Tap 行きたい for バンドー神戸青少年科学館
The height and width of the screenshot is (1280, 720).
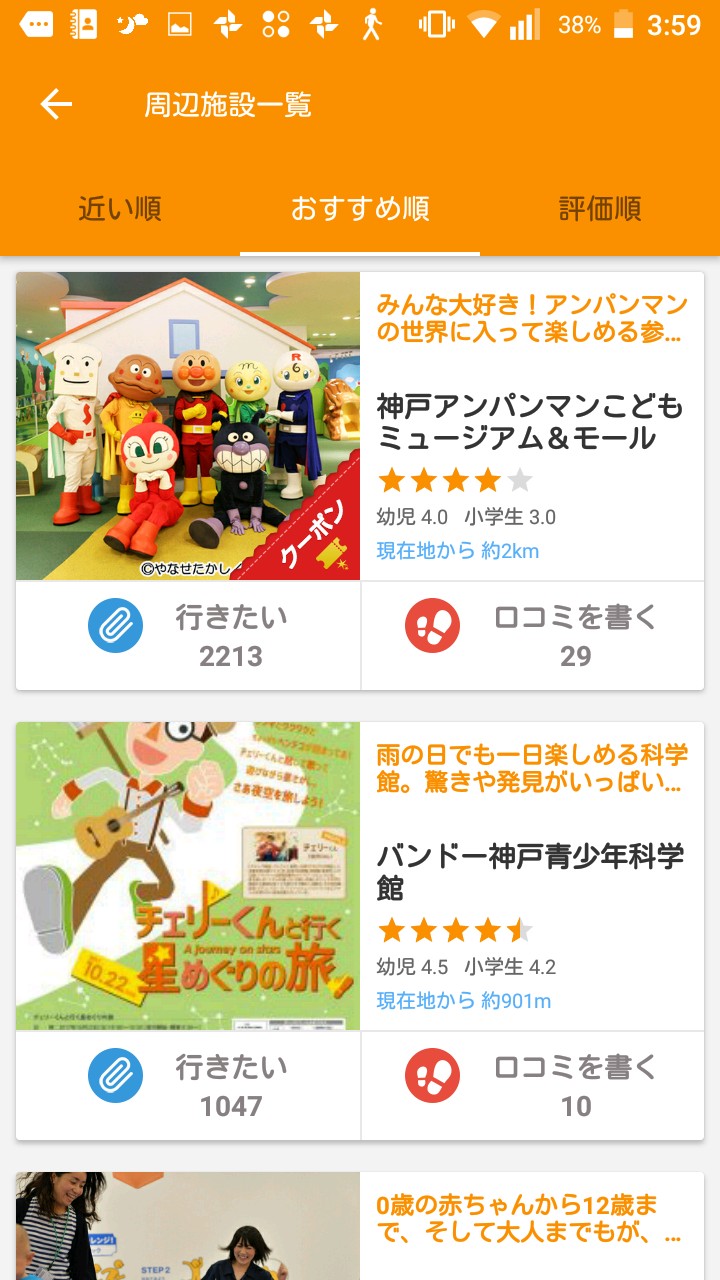(x=188, y=1086)
